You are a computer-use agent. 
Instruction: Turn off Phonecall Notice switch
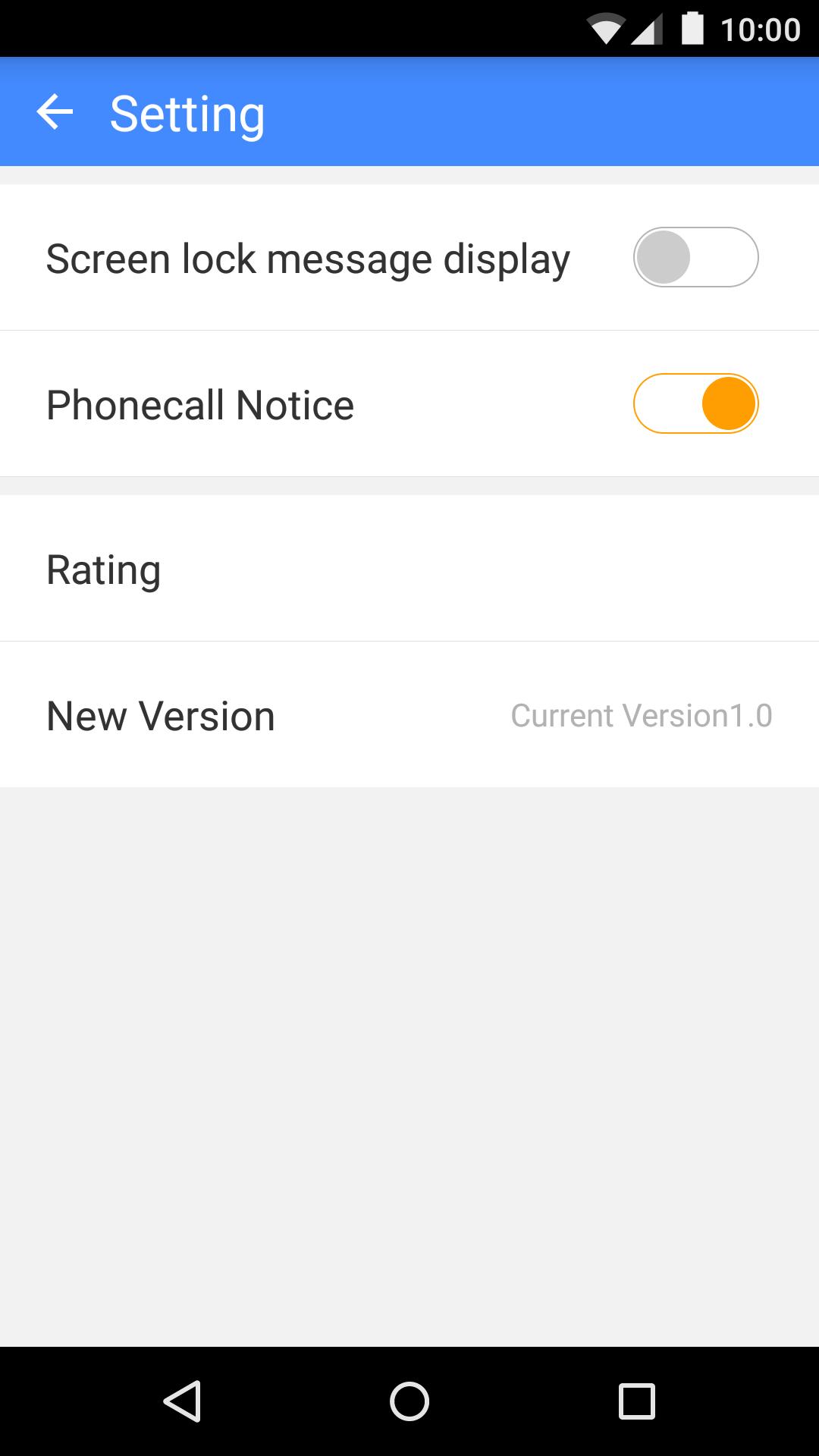click(695, 403)
